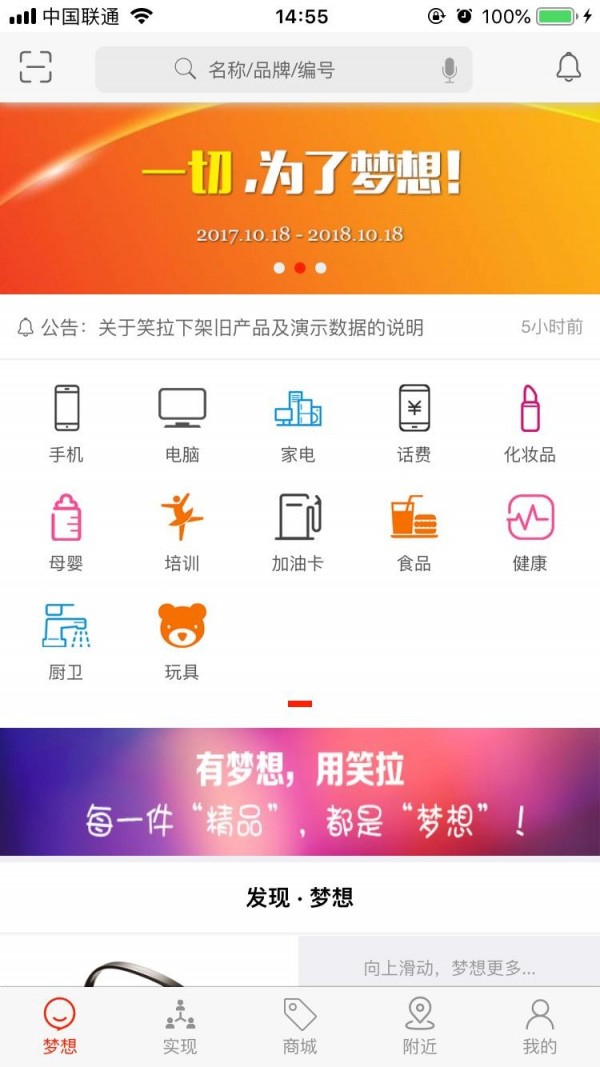
Task: Read the 公告 announcement about 笑拉
Action: pos(260,327)
